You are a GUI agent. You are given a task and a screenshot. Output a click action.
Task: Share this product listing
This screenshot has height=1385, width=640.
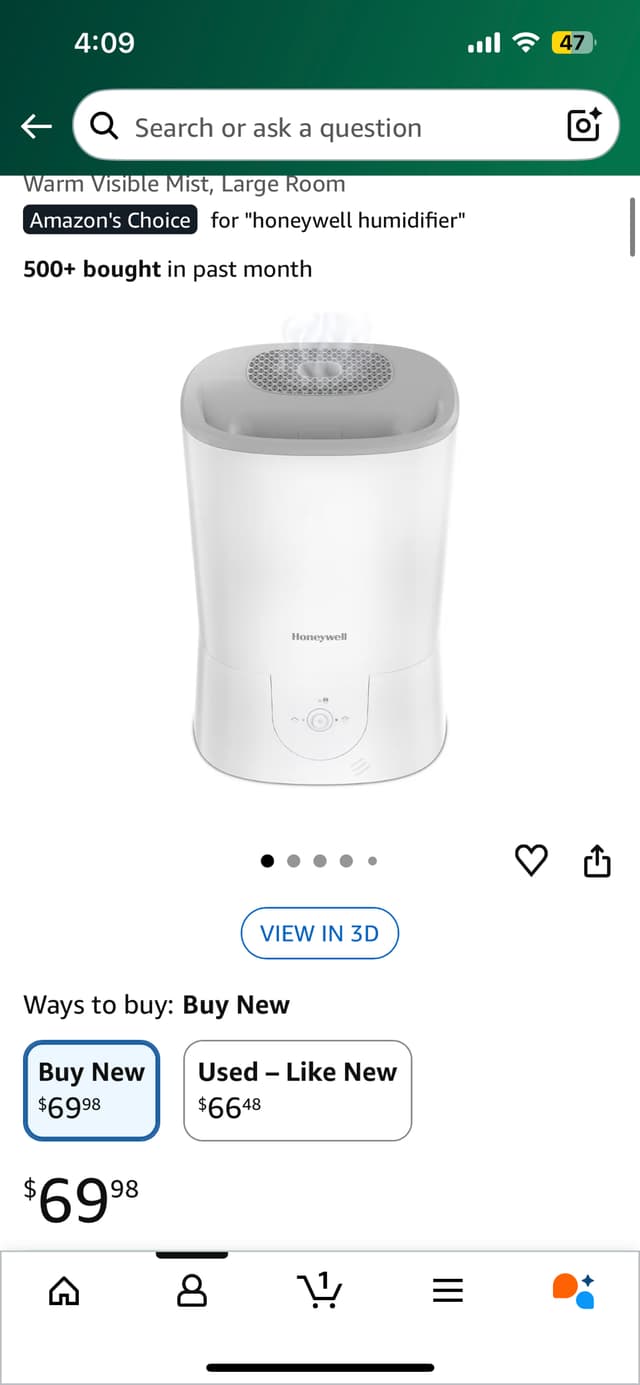pyautogui.click(x=596, y=860)
